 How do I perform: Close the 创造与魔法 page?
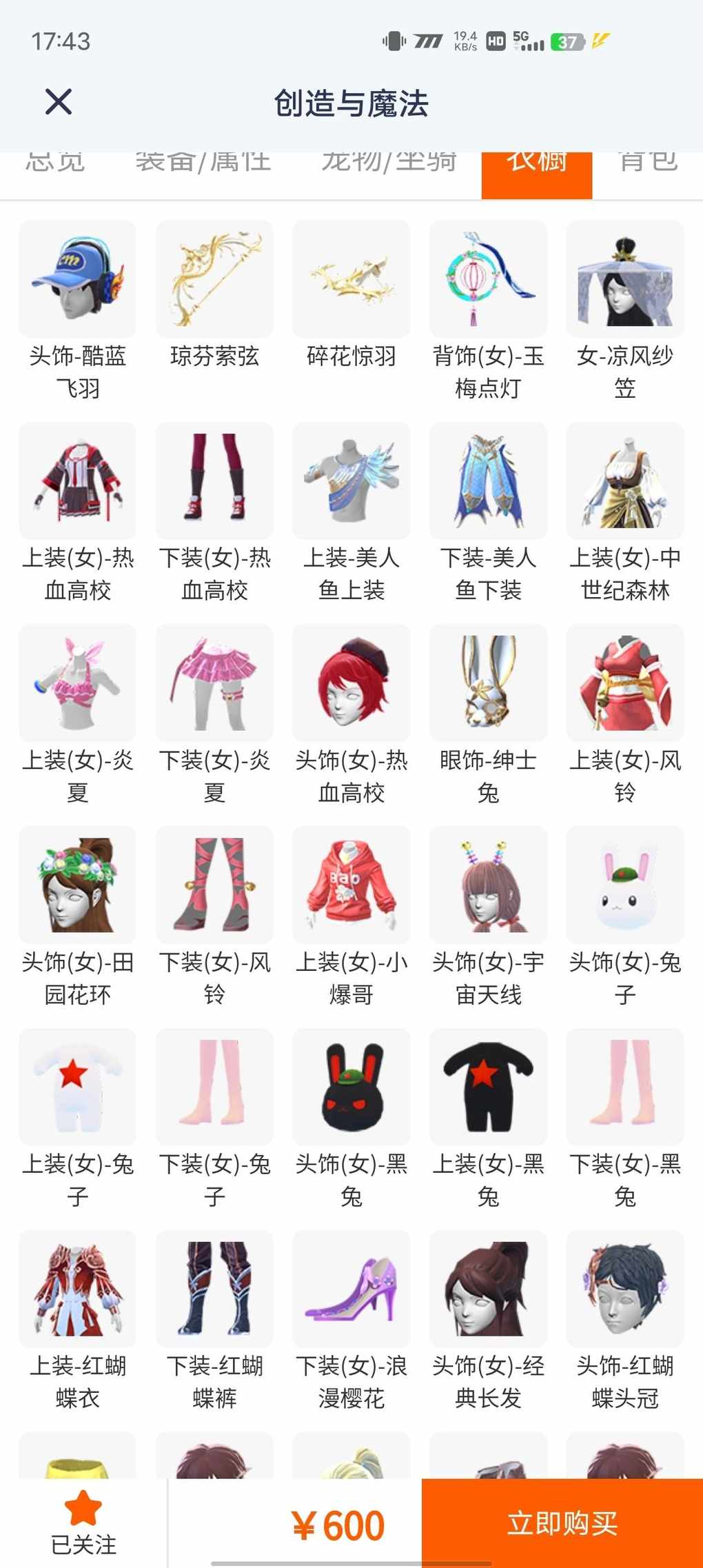pyautogui.click(x=59, y=102)
